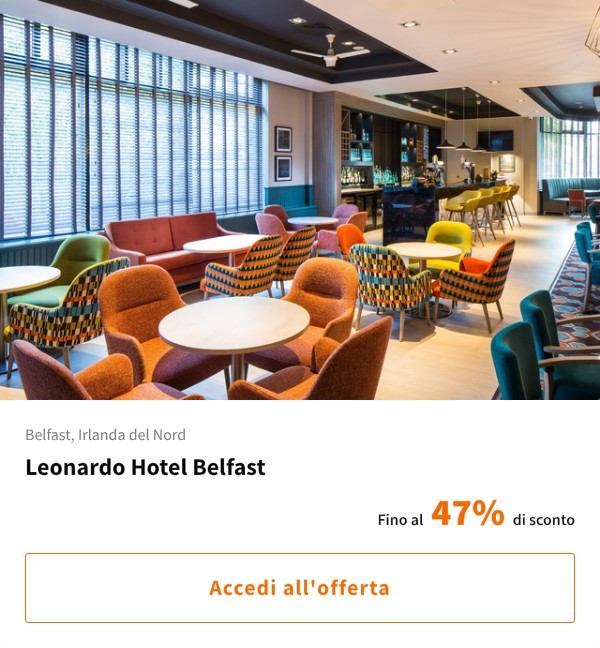The width and height of the screenshot is (600, 648).
Task: Open the Leonardo Hotel Belfast photo
Action: [300, 200]
